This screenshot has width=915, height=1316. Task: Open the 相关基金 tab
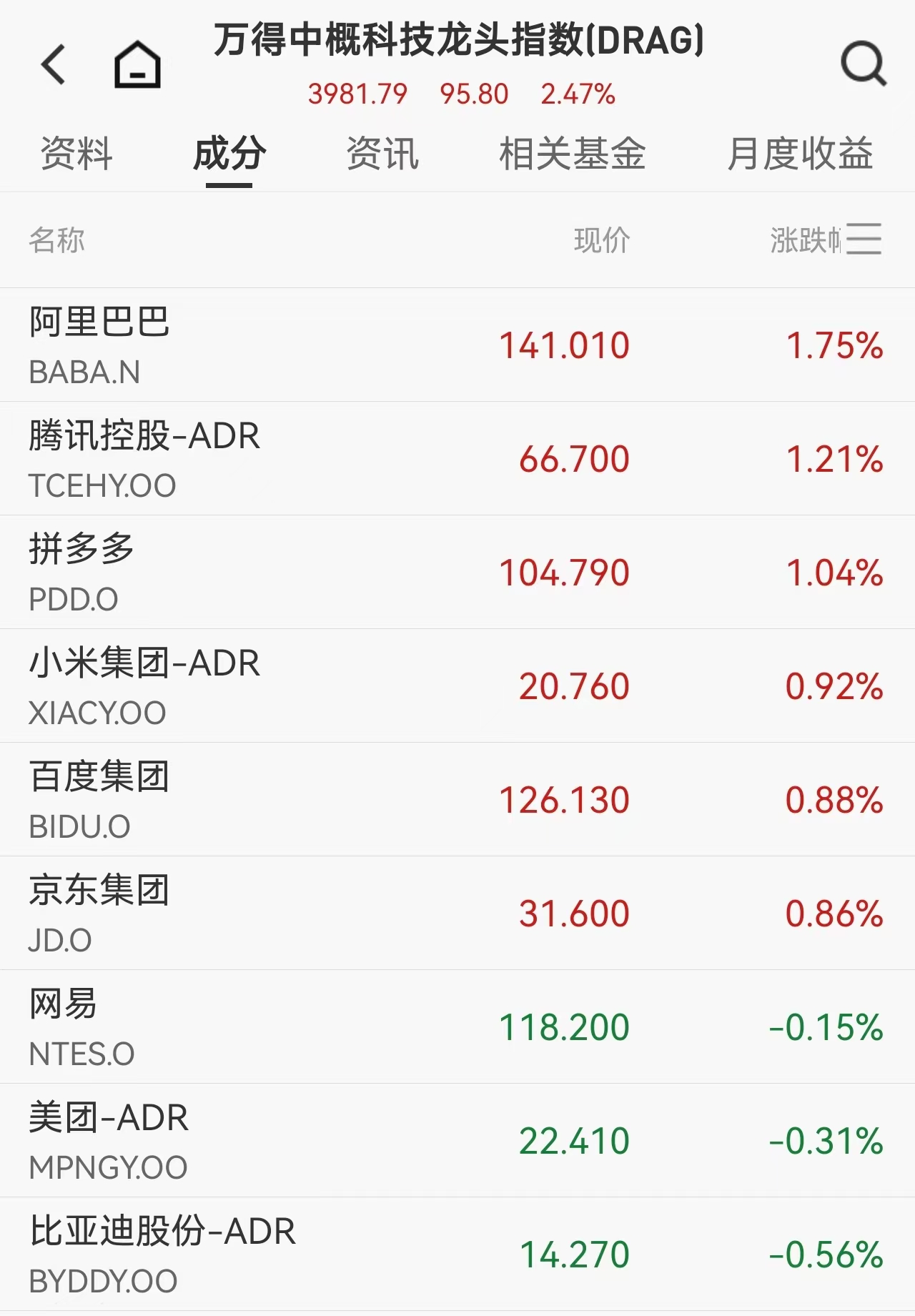pyautogui.click(x=572, y=154)
